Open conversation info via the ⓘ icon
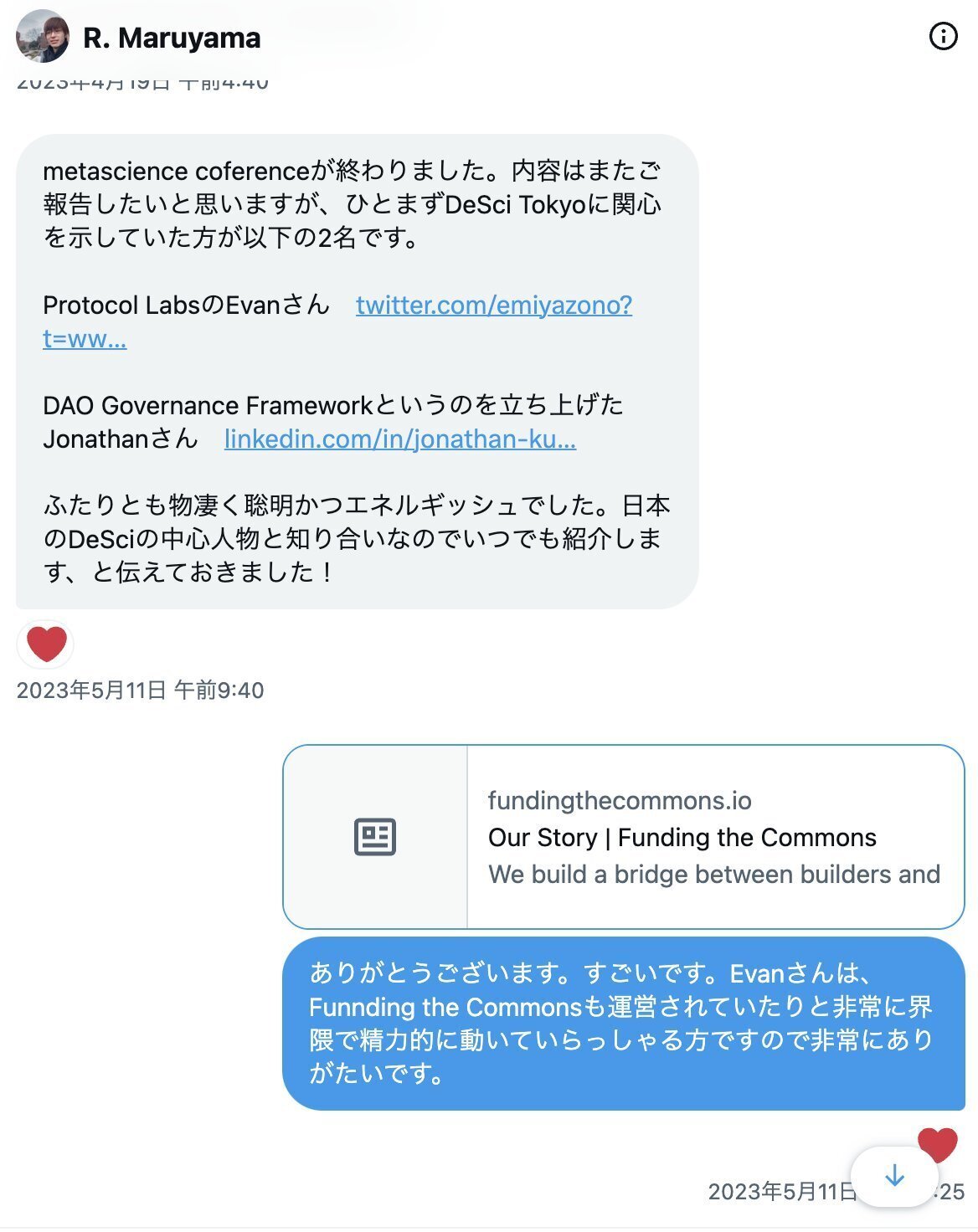Screen dimensions: 978x1232 pyautogui.click(x=944, y=37)
